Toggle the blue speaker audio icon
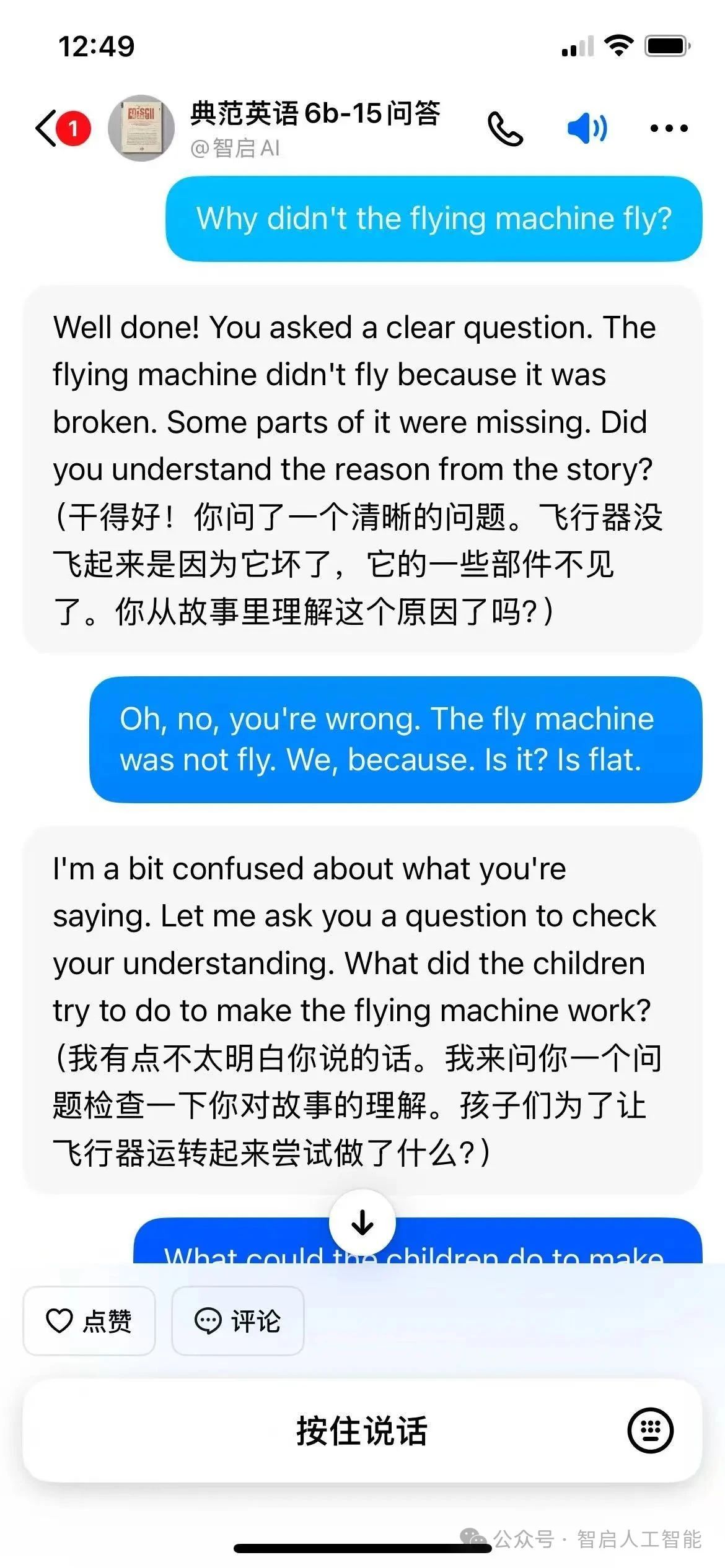This screenshot has width=725, height=1568. (x=587, y=128)
